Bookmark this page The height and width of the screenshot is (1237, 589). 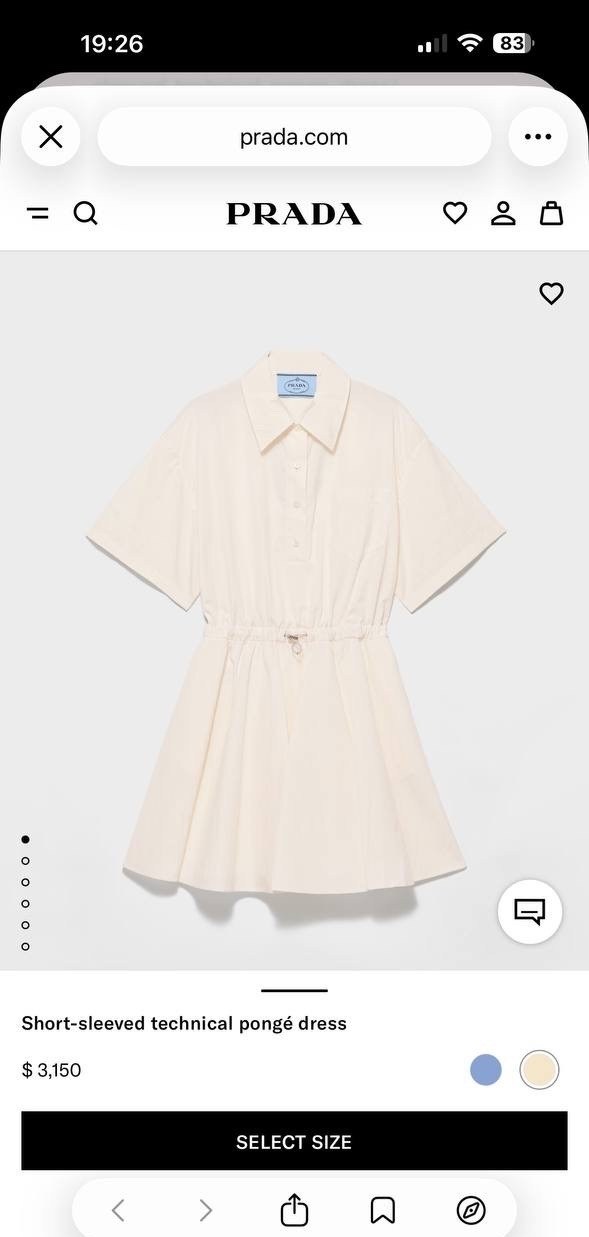click(382, 1211)
